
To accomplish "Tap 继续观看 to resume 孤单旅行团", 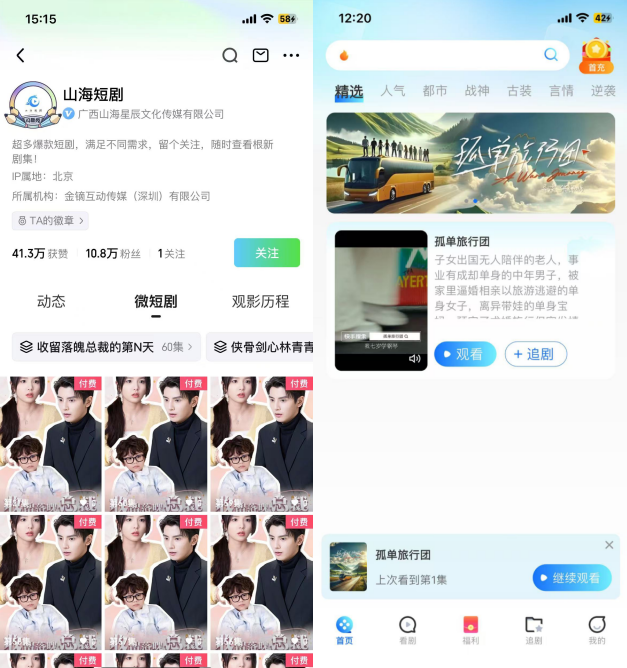I will (x=571, y=578).
